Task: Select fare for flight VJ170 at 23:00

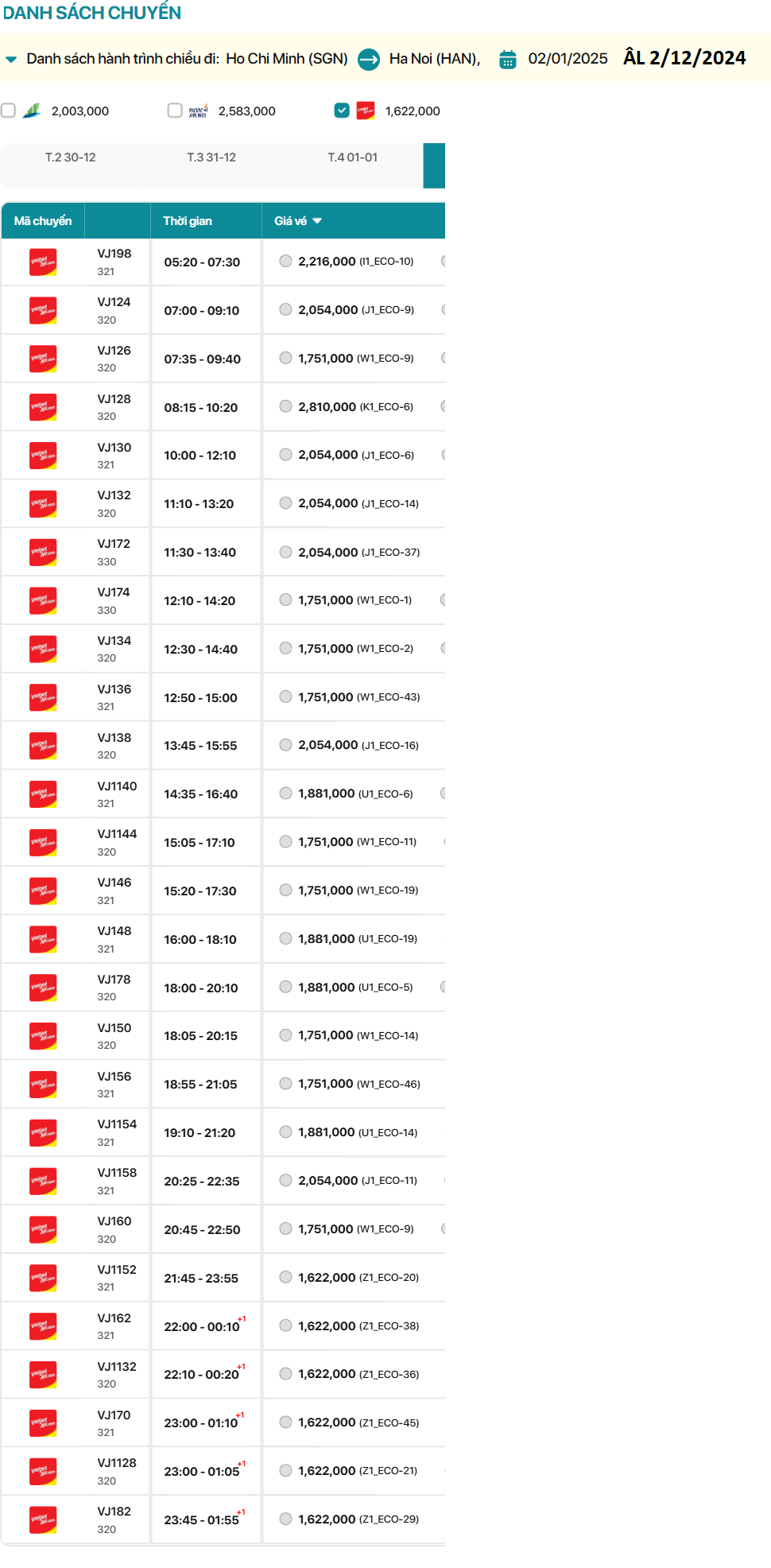Action: pos(286,1422)
